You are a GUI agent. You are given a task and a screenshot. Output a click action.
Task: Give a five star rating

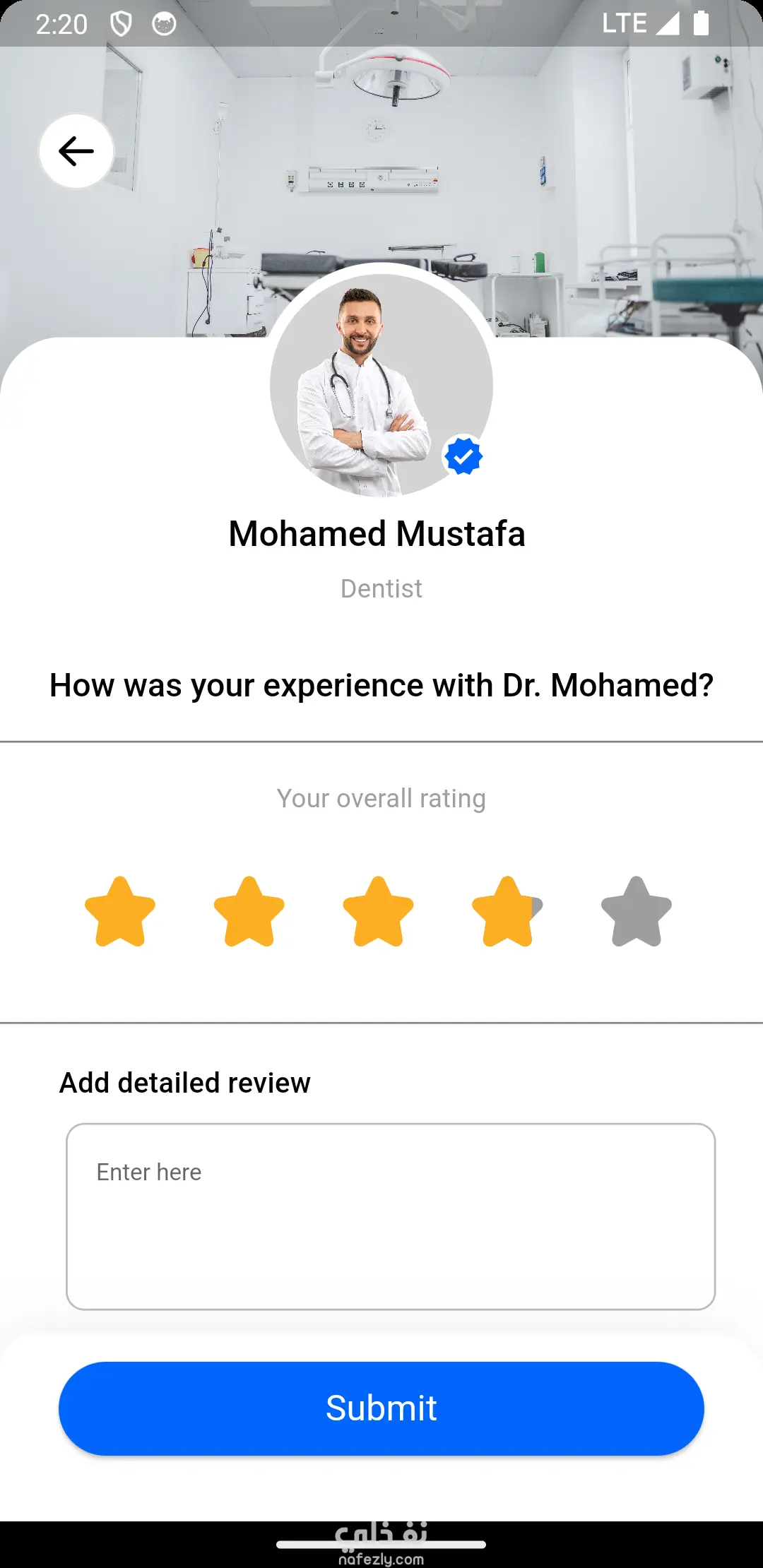point(636,912)
